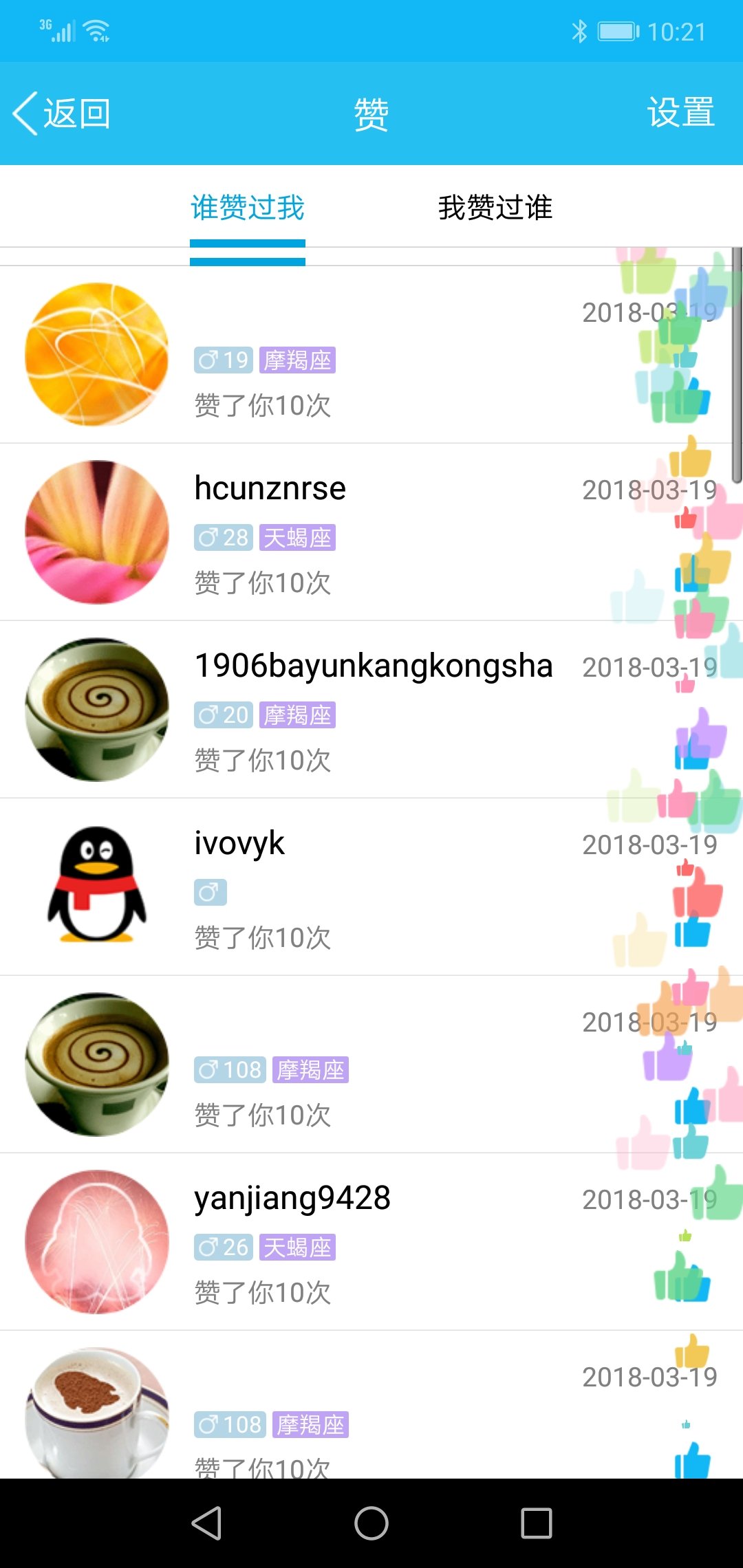Screen dimensions: 743x1568
Task: Go back using the 返回 button
Action: pyautogui.click(x=62, y=113)
